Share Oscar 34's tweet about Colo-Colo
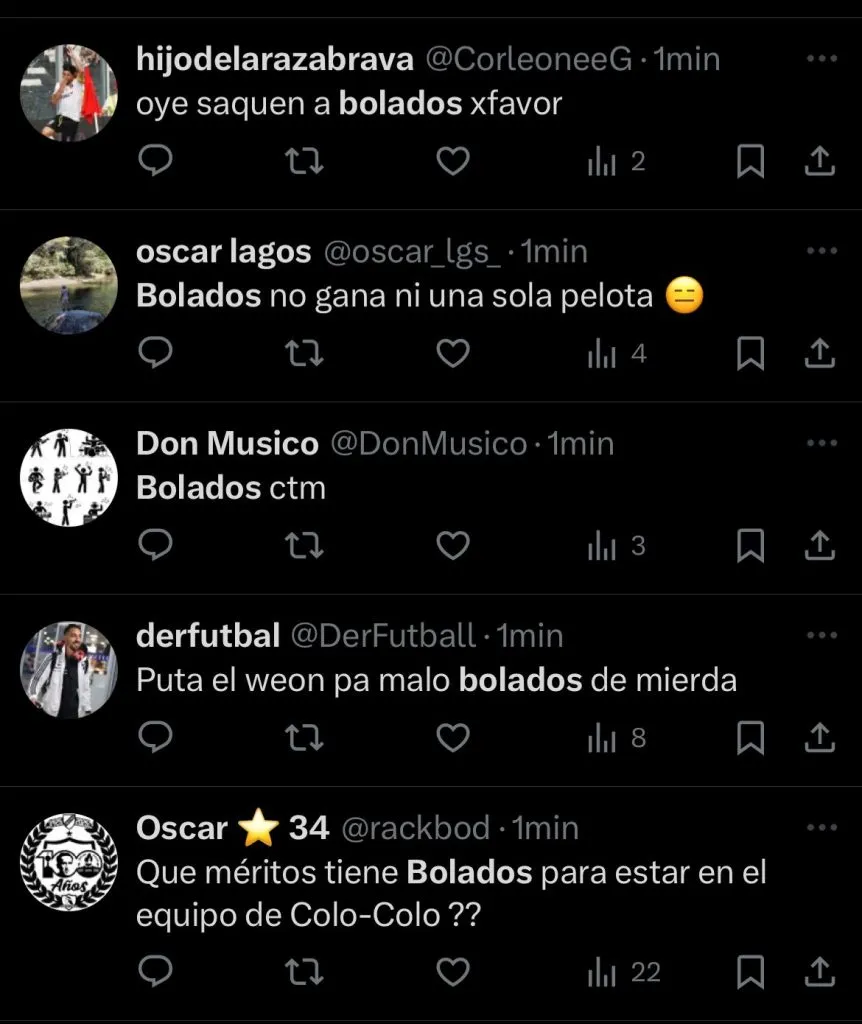 point(819,970)
